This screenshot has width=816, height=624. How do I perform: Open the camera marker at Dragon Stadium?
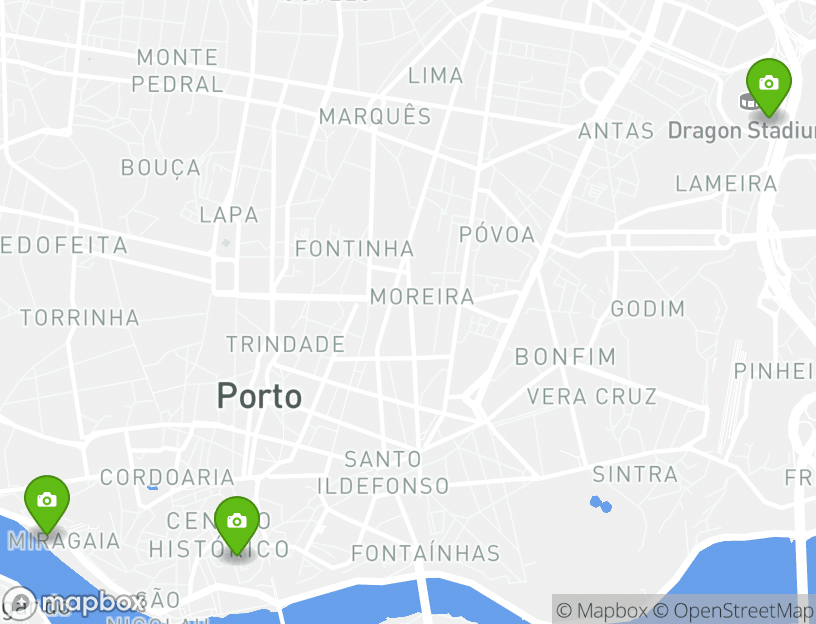(x=768, y=85)
